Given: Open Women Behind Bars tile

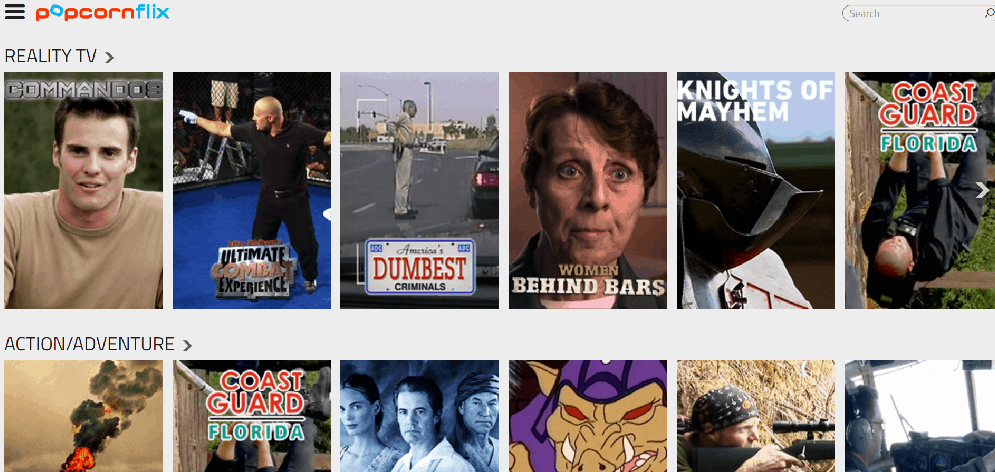Looking at the screenshot, I should 587,190.
